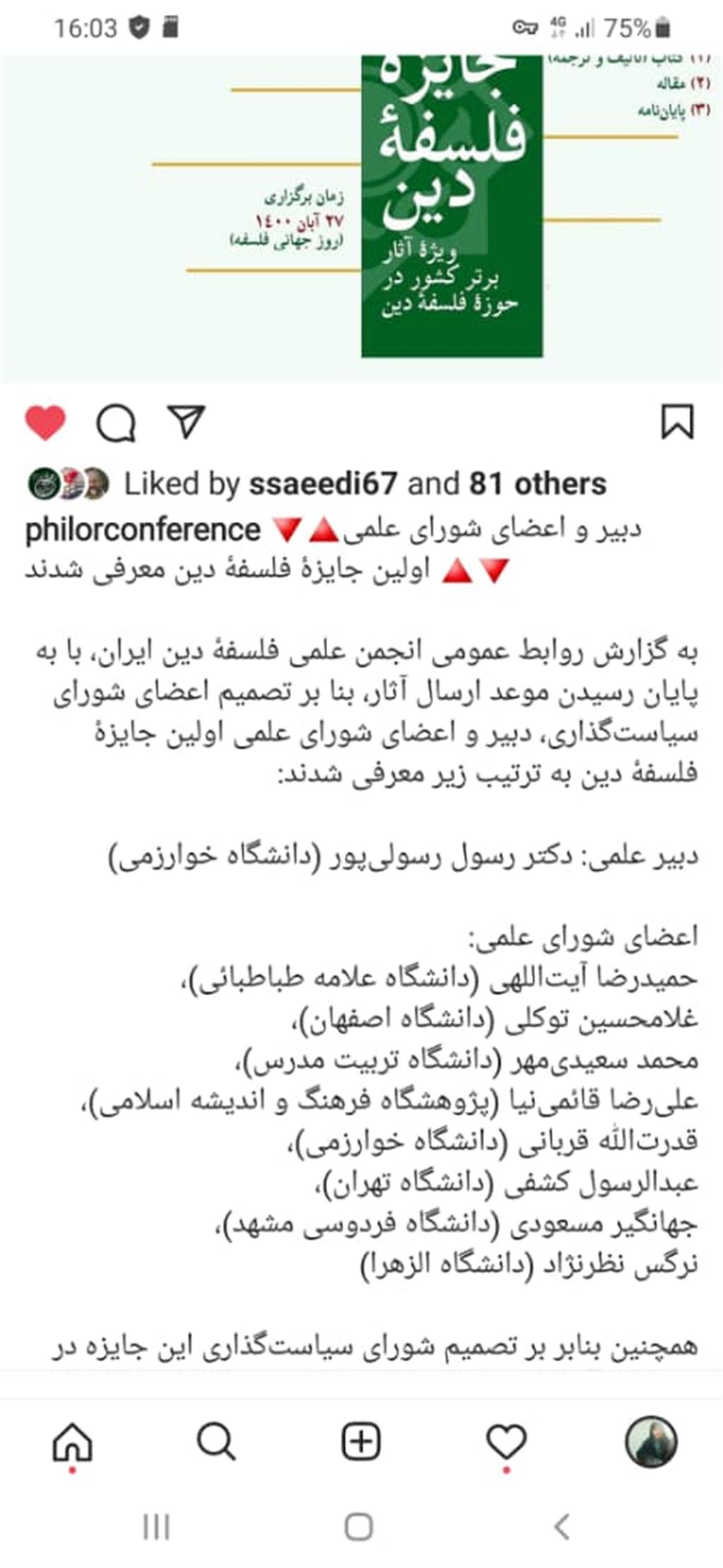View the 81 others who liked

point(537,484)
